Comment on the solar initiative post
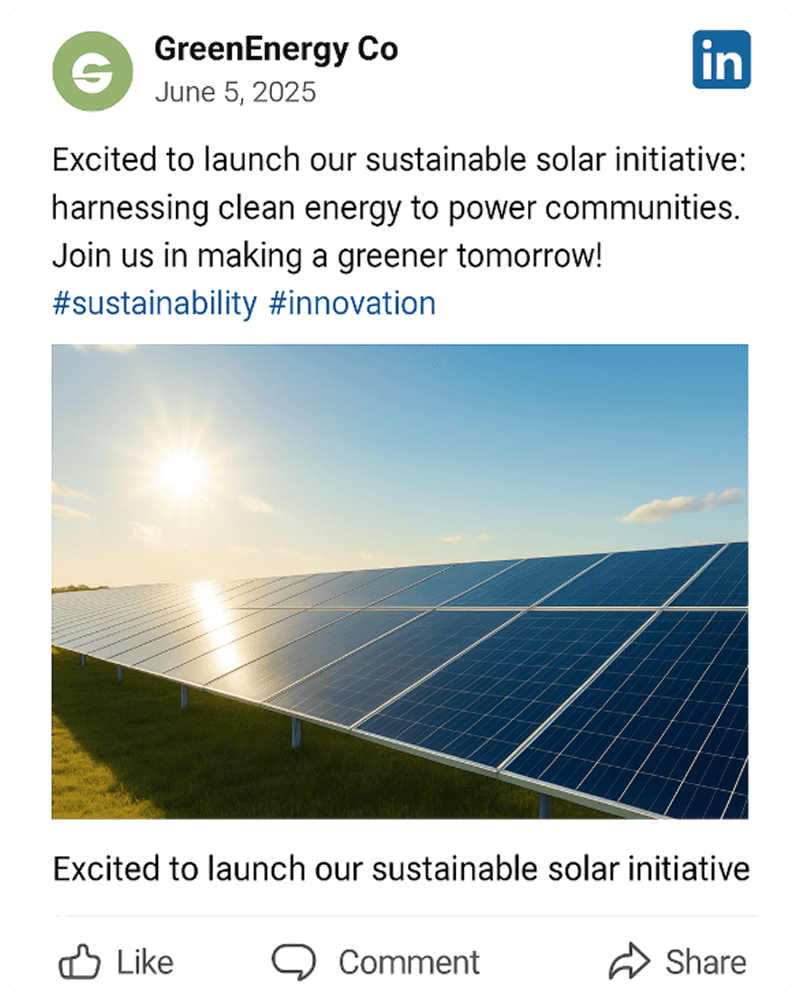 click(x=375, y=962)
